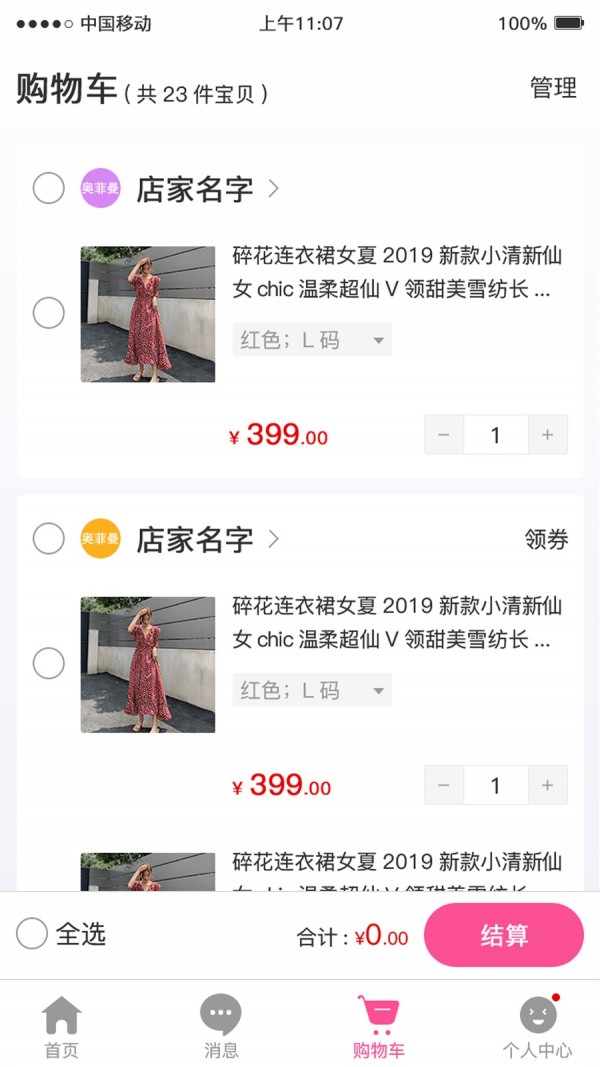Open the 红色；L码 options in the orange-logo store
Image resolution: width=600 pixels, height=1067 pixels.
tap(312, 690)
